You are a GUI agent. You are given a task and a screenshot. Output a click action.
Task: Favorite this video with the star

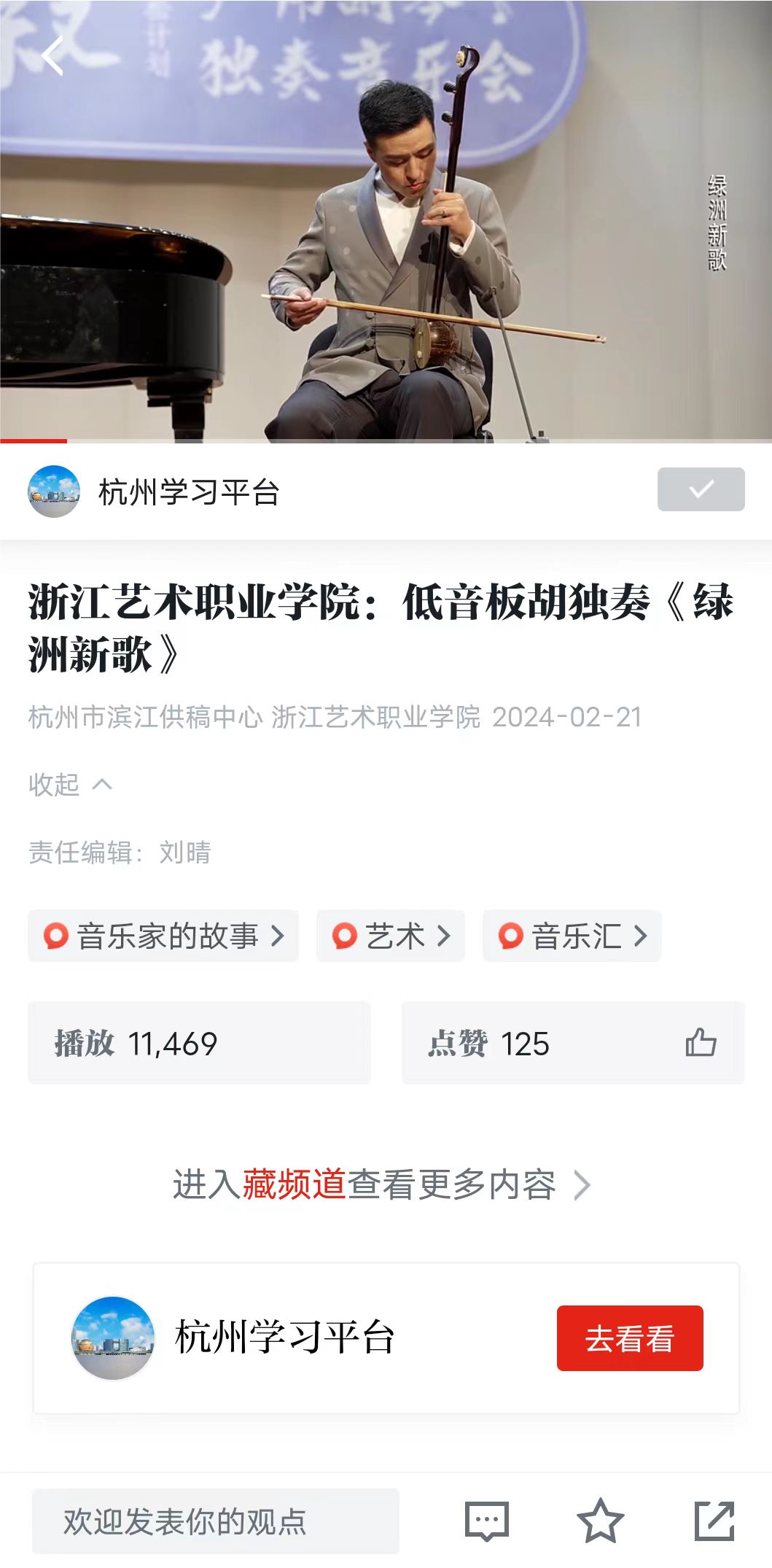pos(600,1521)
